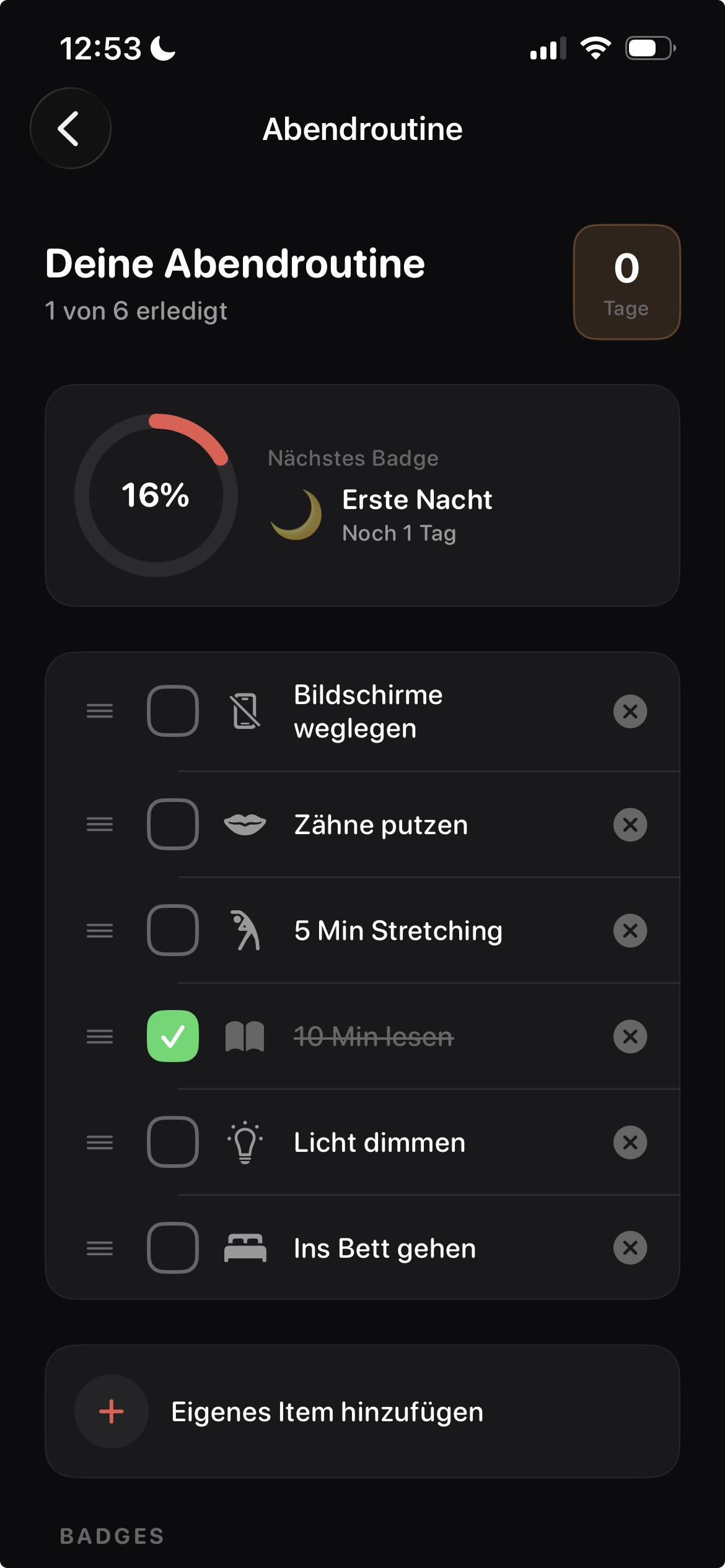Click the open book icon for 10 Min lesen

(x=245, y=1037)
